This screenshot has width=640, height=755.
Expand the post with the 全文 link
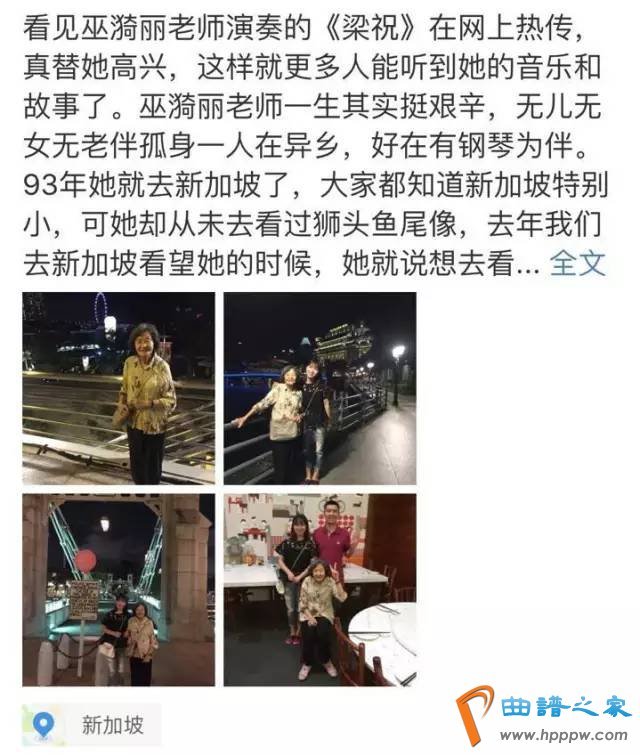577,264
